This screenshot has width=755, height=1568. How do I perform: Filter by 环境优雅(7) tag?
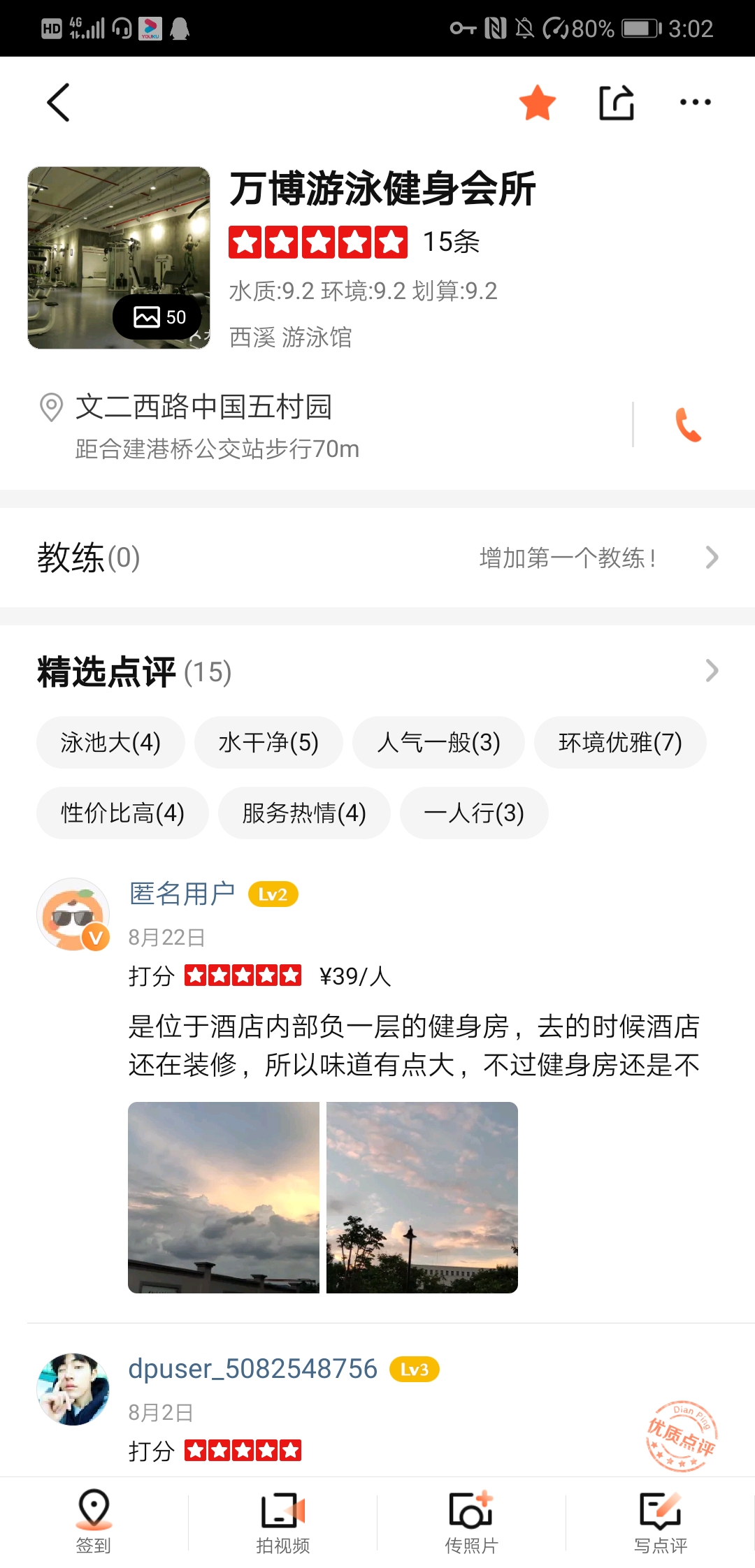(620, 742)
